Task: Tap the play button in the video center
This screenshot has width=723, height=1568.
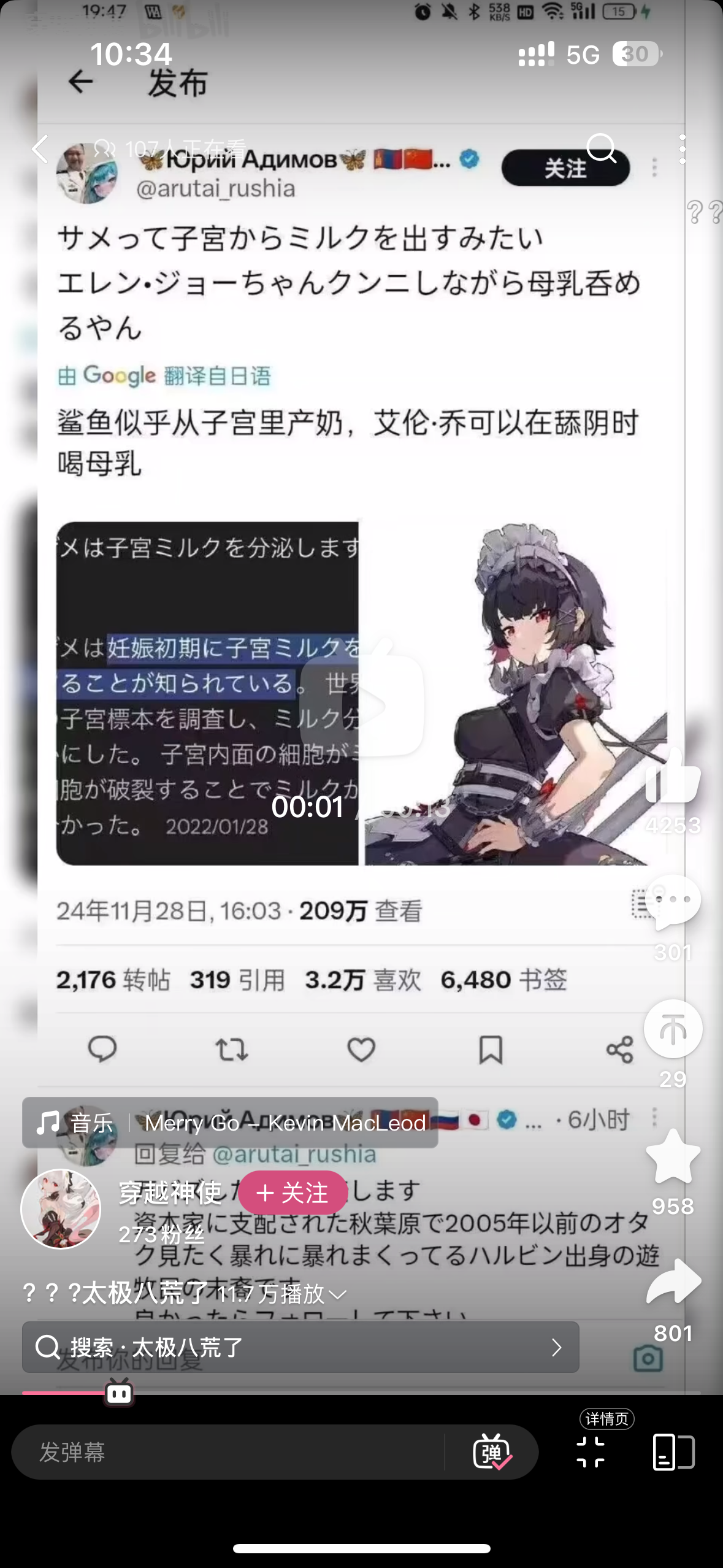Action: tap(362, 705)
